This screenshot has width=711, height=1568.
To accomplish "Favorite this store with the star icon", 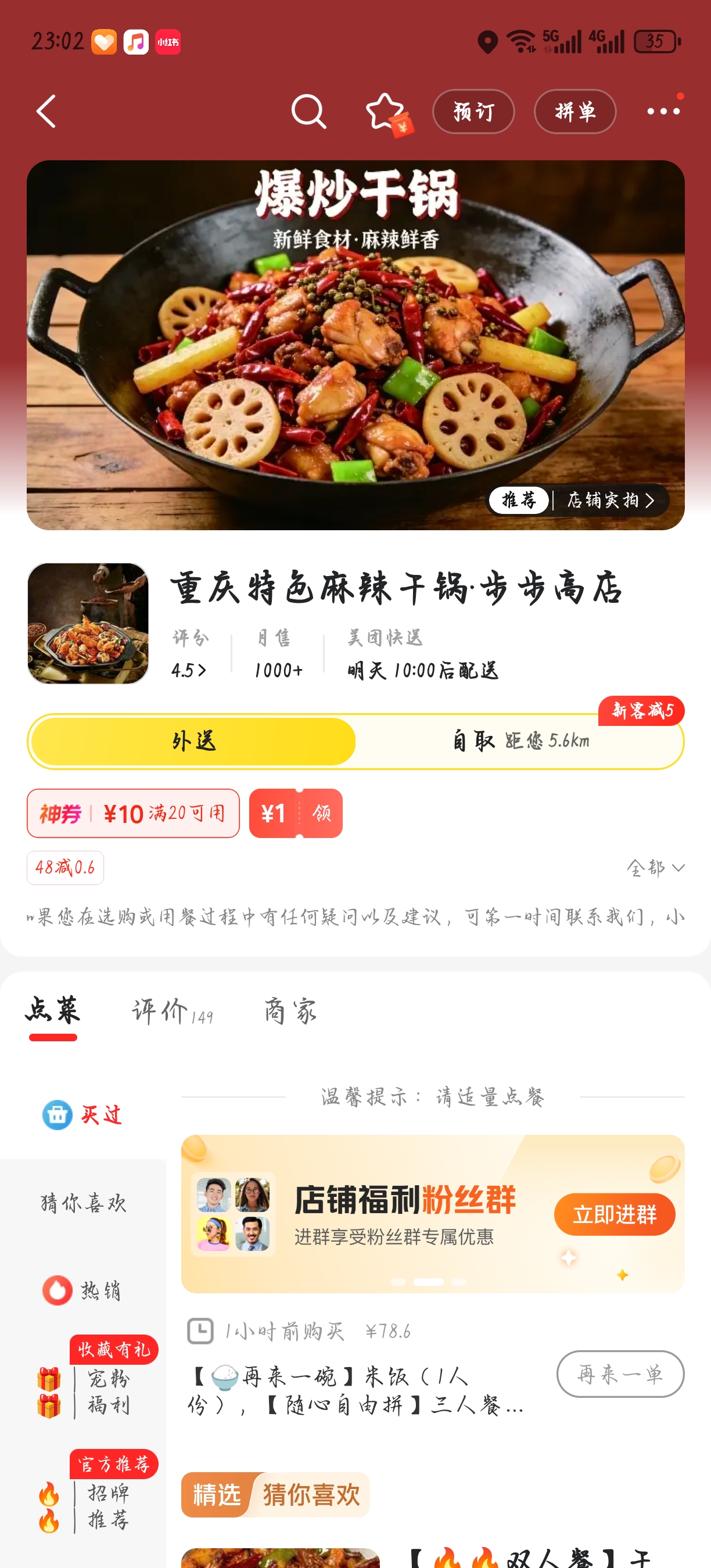I will coord(385,112).
